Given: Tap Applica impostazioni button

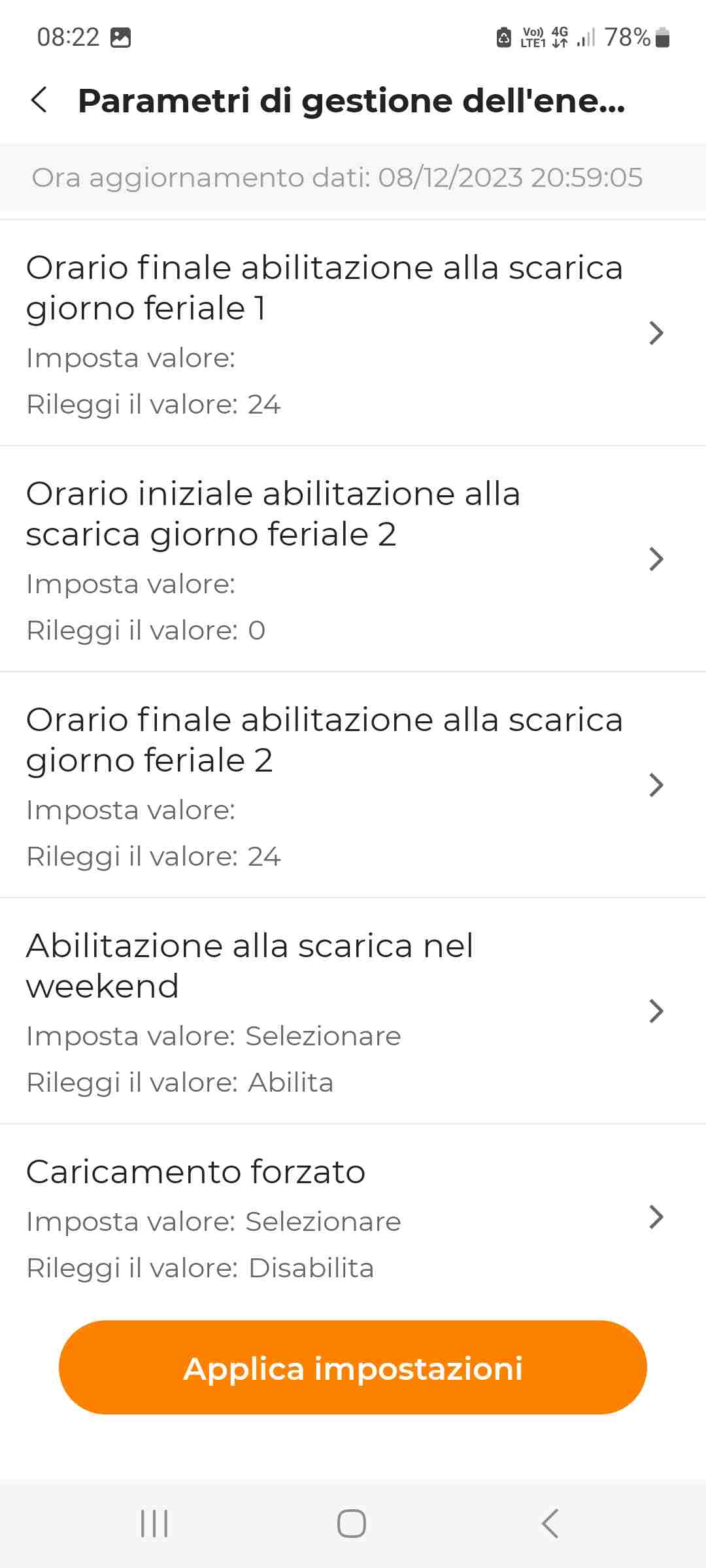Looking at the screenshot, I should pos(353,1367).
